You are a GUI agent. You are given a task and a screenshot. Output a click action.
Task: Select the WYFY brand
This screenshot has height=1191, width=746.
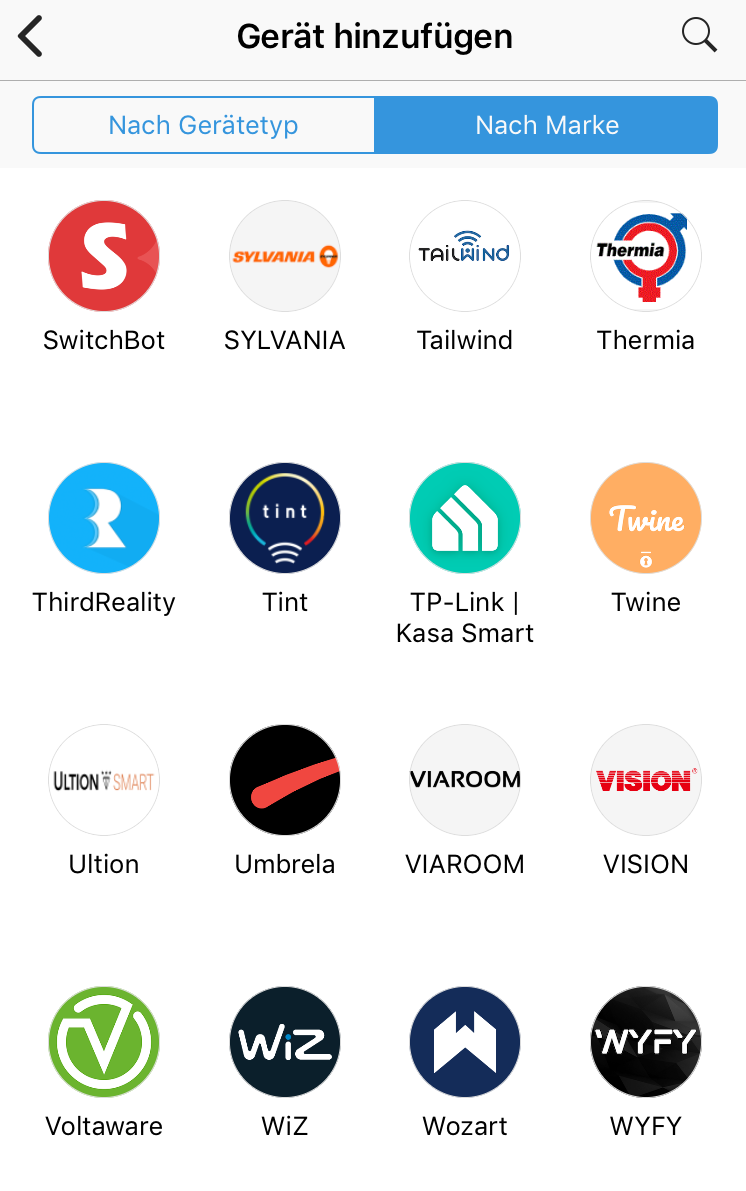[646, 1042]
